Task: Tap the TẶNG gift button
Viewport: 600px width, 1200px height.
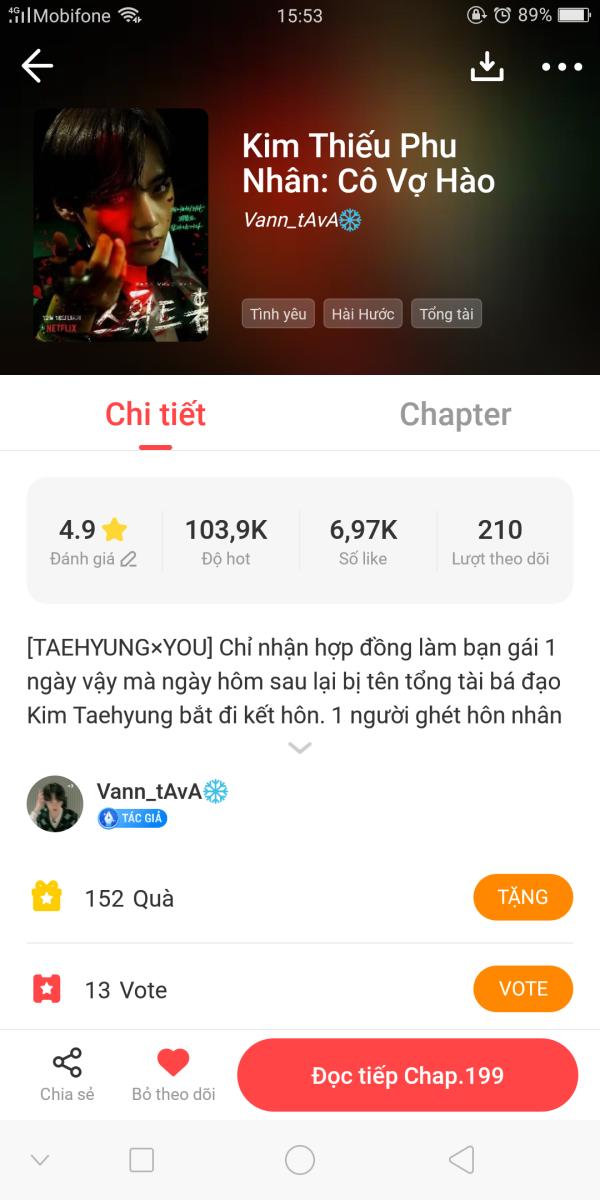Action: (x=523, y=897)
